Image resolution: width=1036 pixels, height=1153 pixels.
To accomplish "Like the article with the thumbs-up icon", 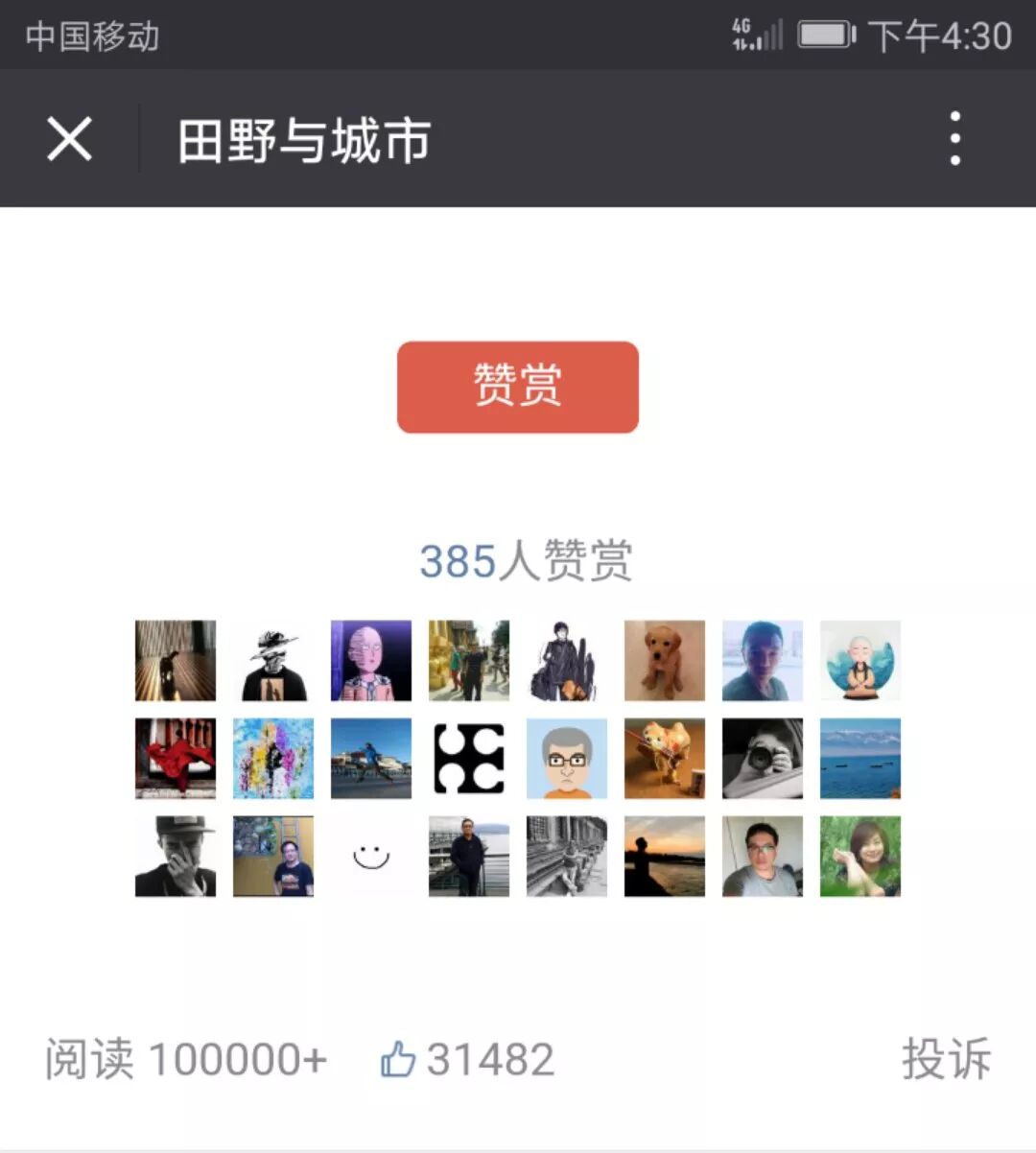I will point(397,1060).
